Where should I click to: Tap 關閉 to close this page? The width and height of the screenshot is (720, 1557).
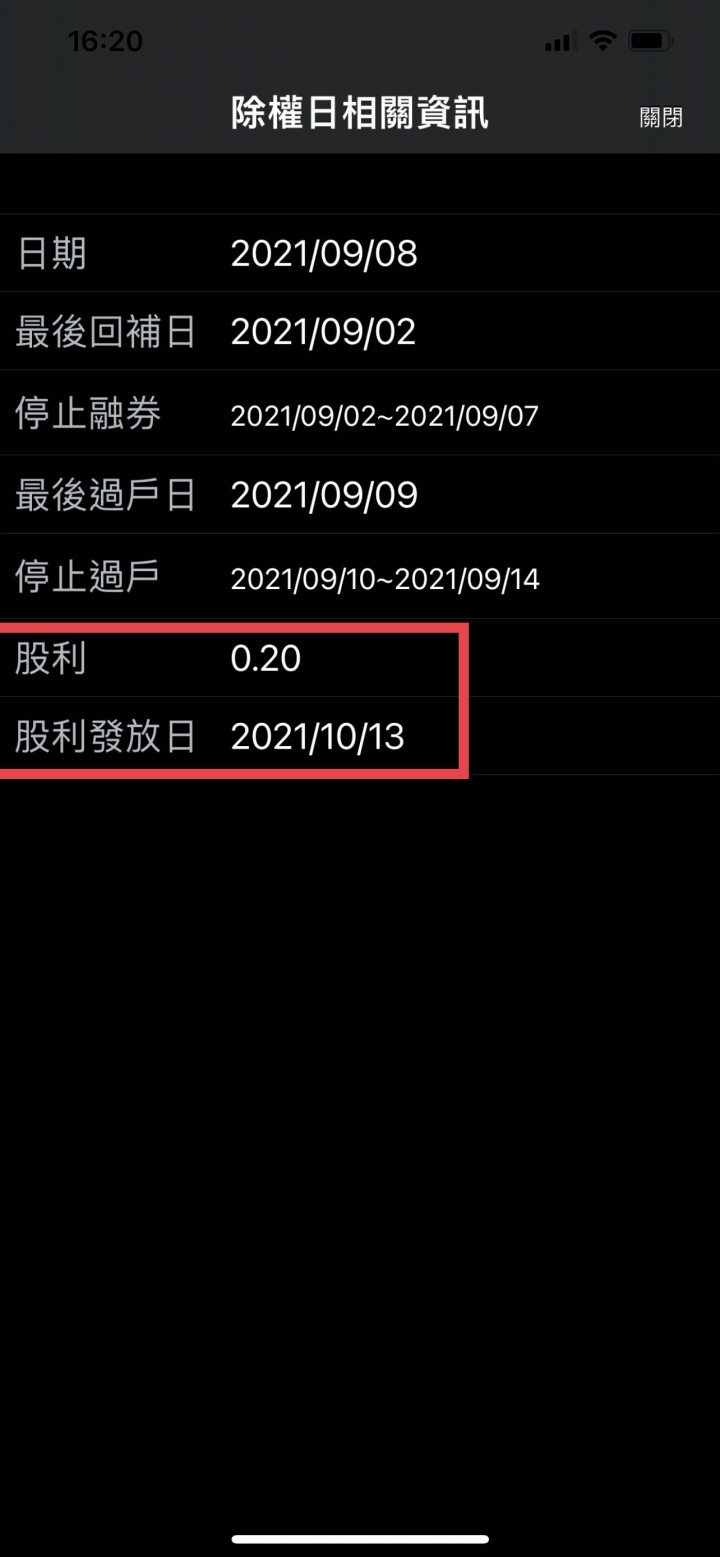click(x=661, y=117)
